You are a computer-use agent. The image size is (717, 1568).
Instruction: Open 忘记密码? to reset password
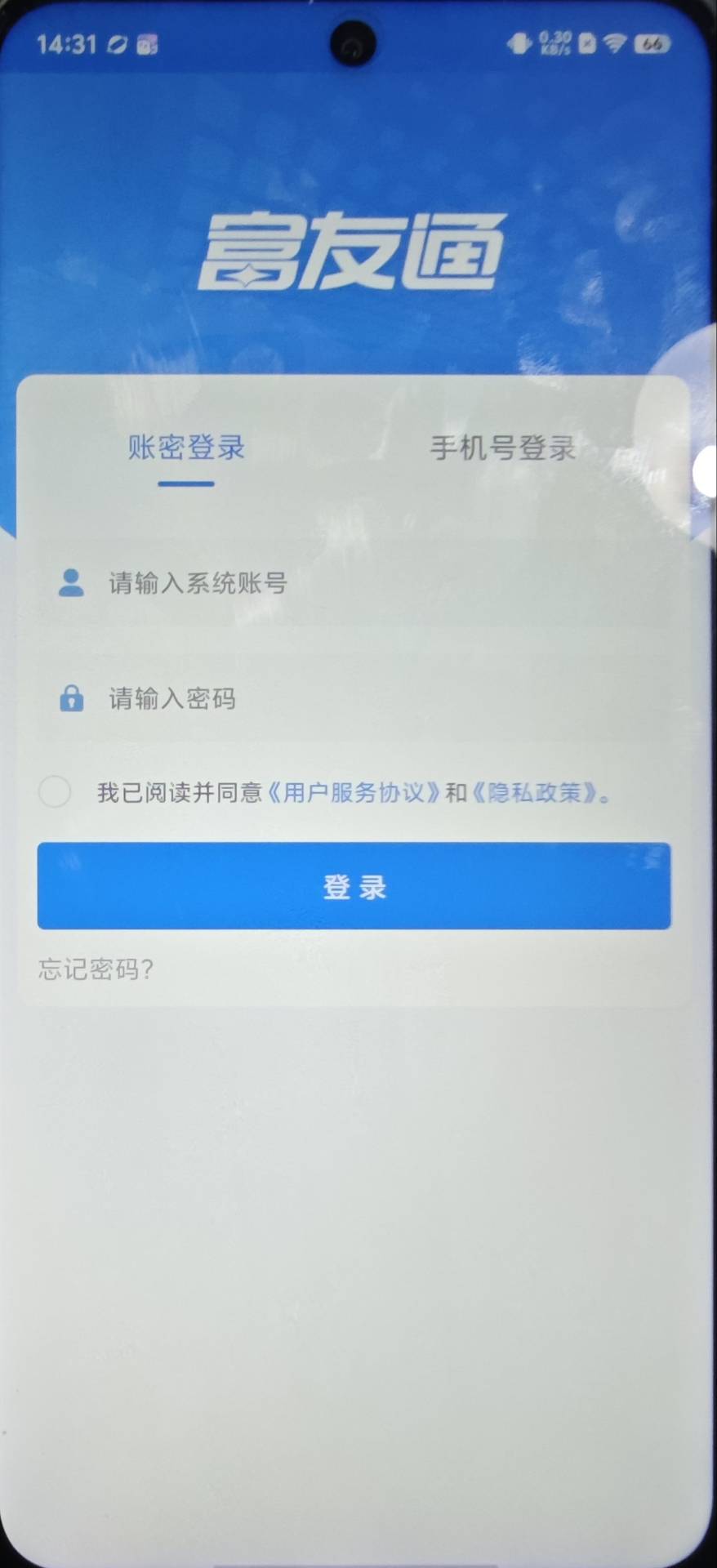[96, 969]
